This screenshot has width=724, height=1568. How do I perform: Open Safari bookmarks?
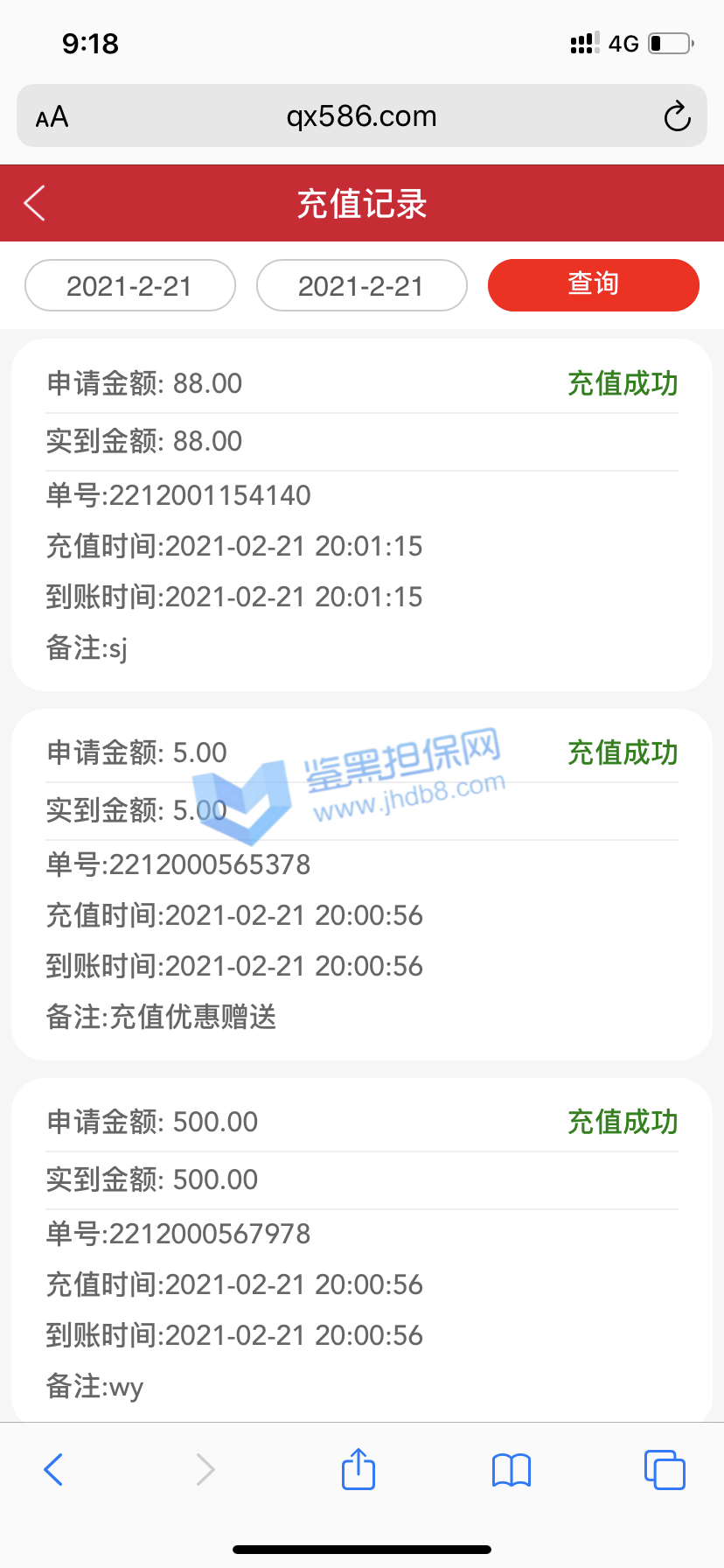coord(511,1469)
